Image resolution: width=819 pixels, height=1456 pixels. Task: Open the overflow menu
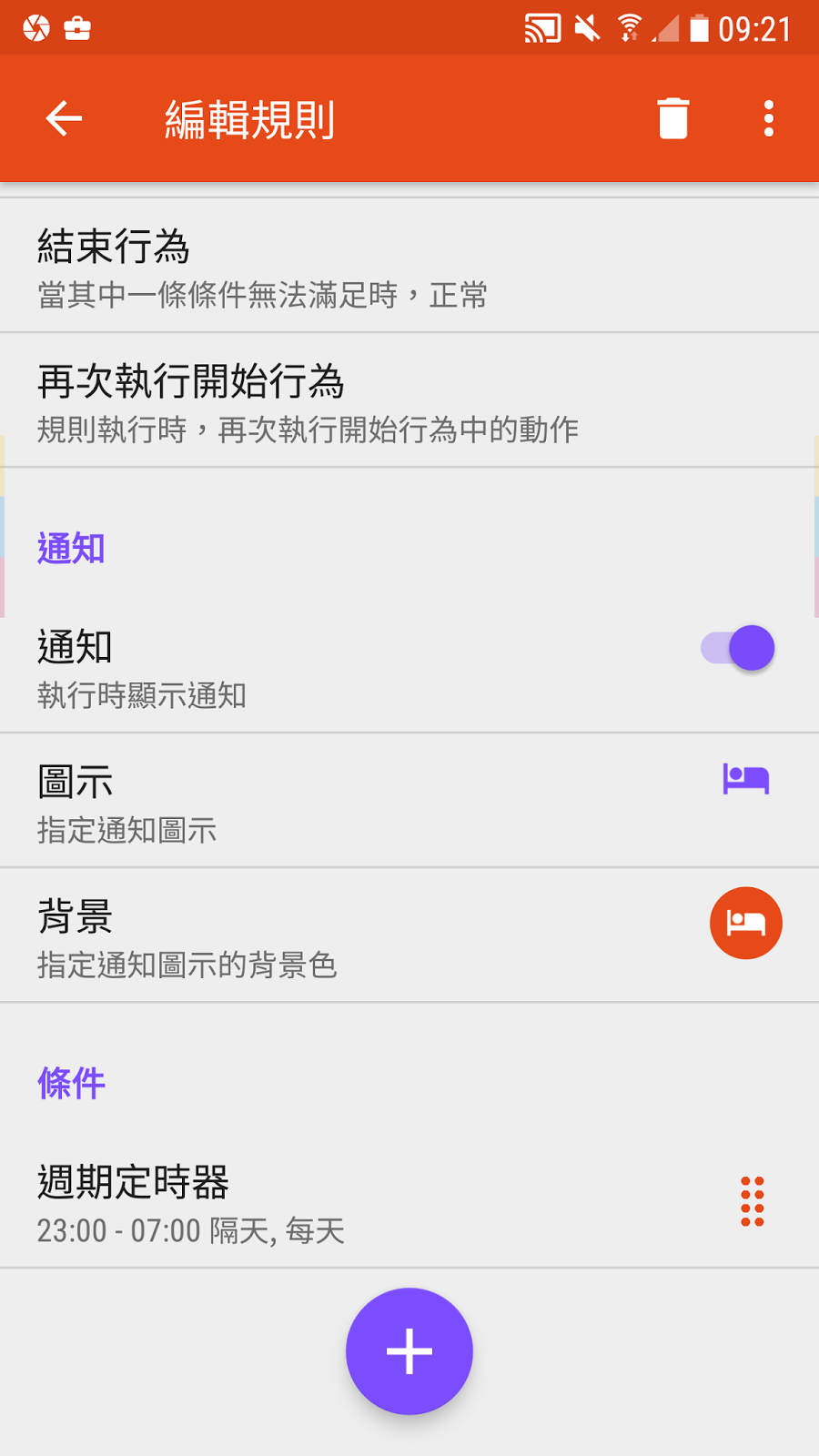[769, 118]
